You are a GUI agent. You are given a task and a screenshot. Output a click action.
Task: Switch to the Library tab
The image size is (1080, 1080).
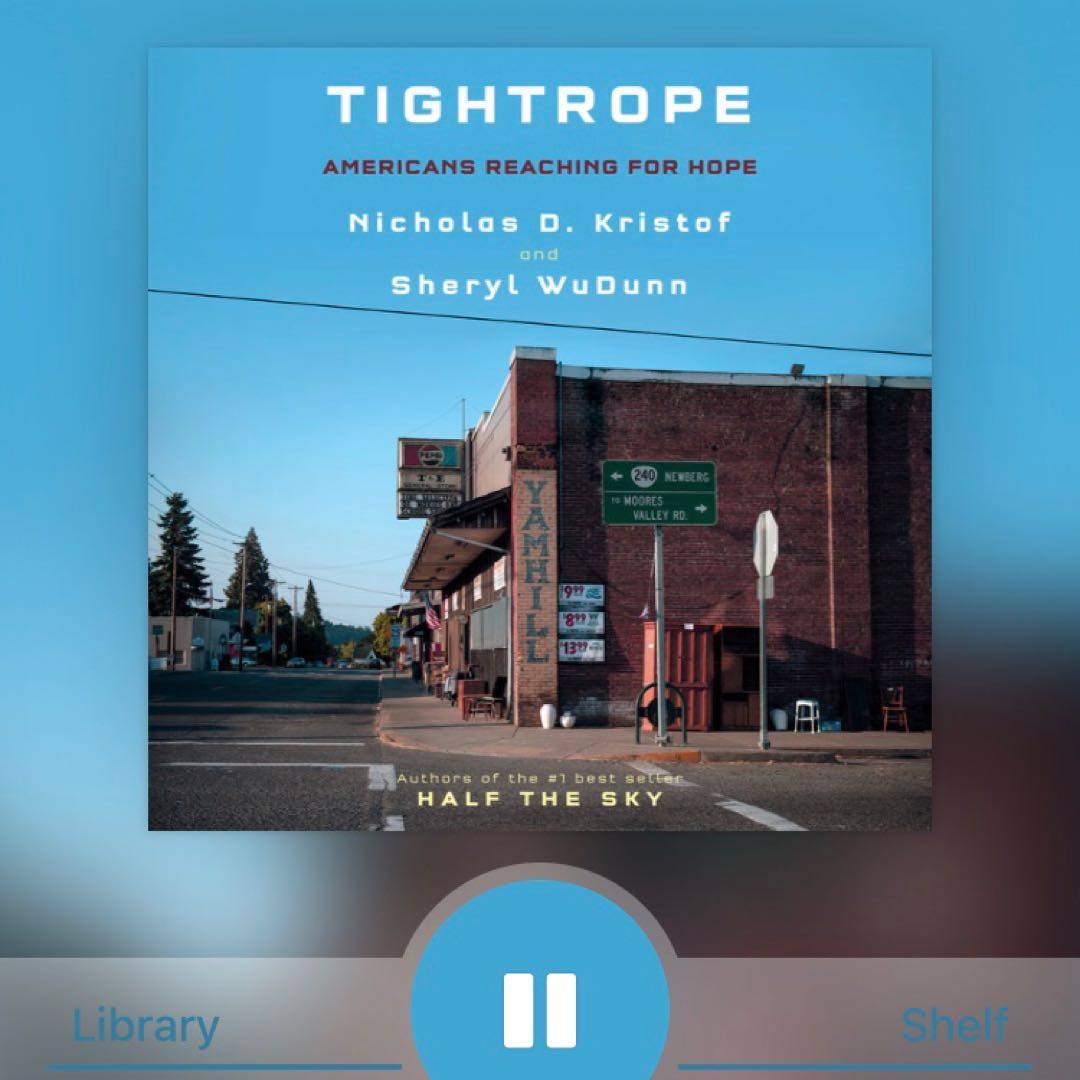point(146,1027)
